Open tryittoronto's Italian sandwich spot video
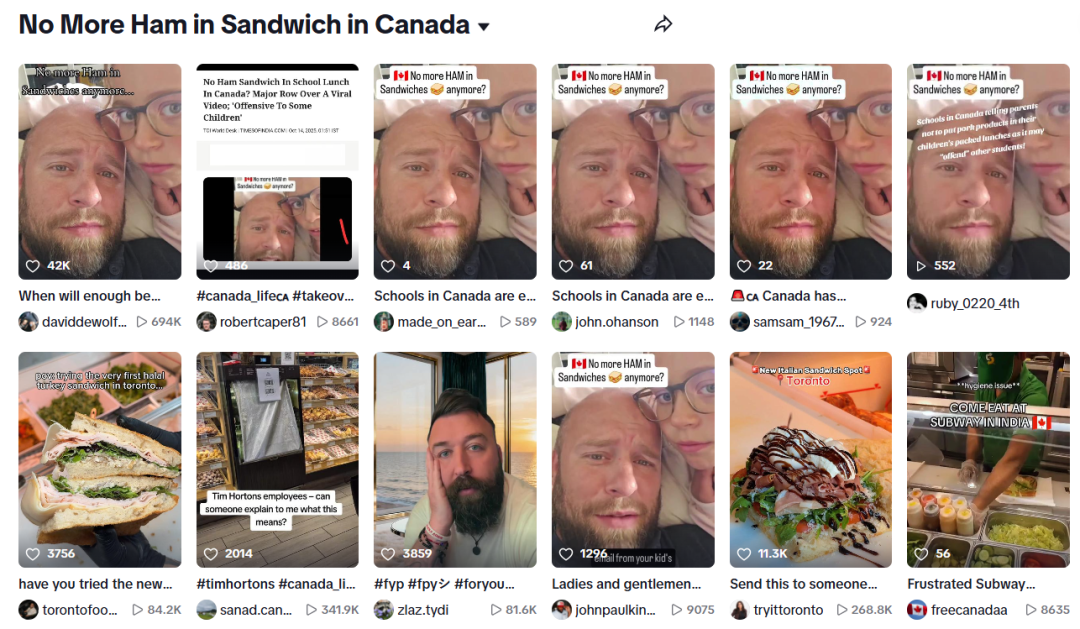 pos(811,459)
